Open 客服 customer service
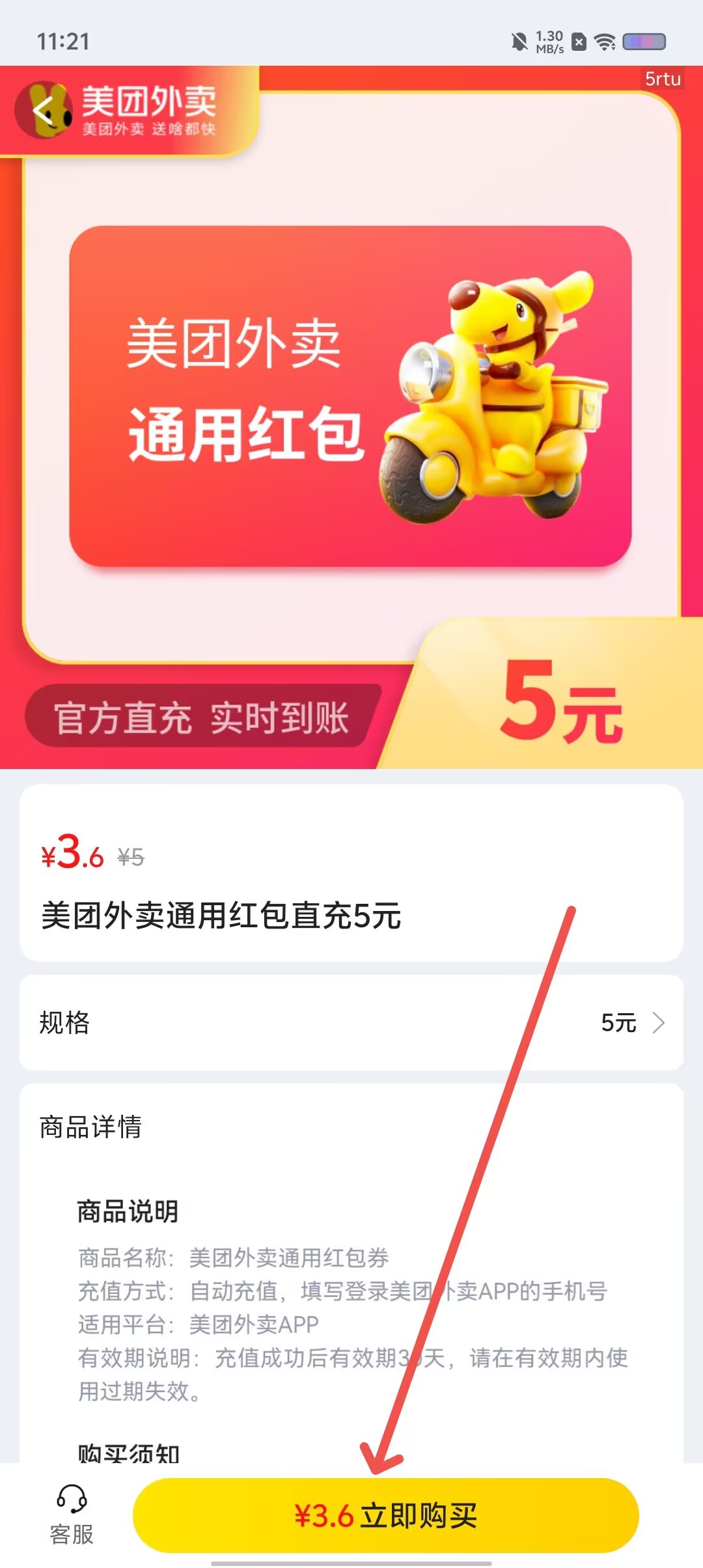This screenshot has width=703, height=1568. [72, 1515]
